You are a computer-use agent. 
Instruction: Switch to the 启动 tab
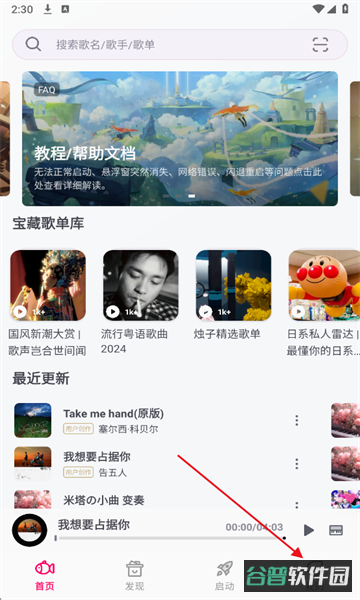pyautogui.click(x=225, y=576)
